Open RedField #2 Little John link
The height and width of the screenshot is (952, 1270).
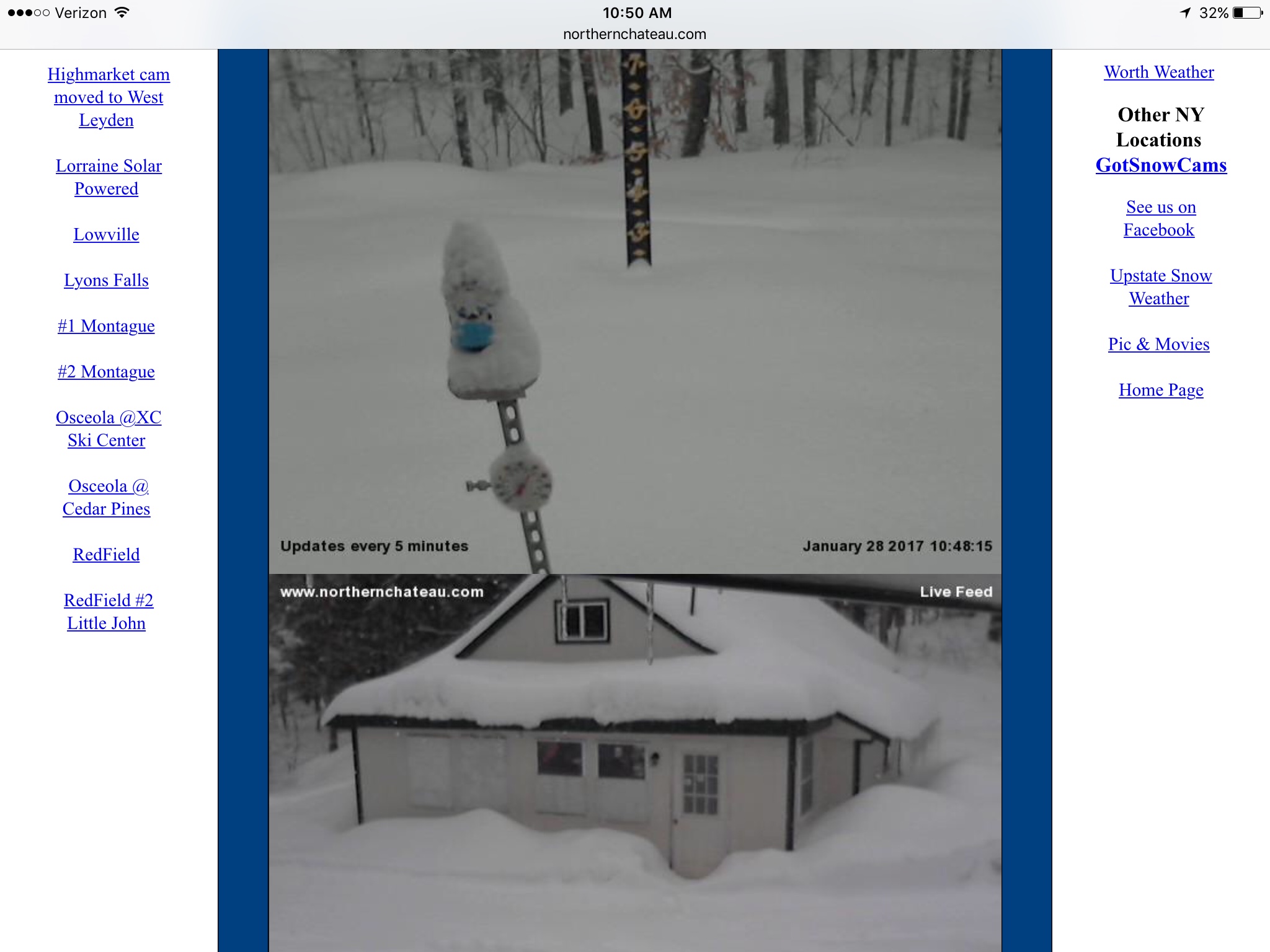click(107, 612)
